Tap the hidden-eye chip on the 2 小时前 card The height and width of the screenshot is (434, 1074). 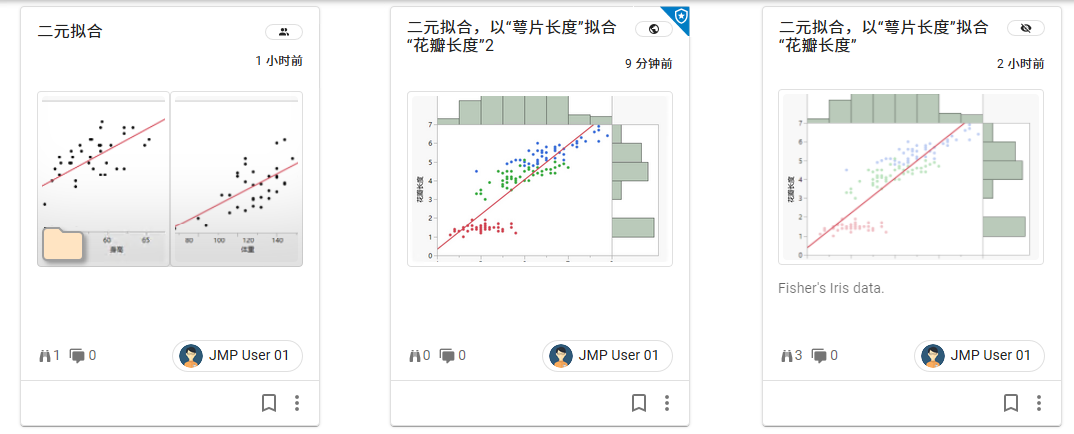click(x=1025, y=29)
